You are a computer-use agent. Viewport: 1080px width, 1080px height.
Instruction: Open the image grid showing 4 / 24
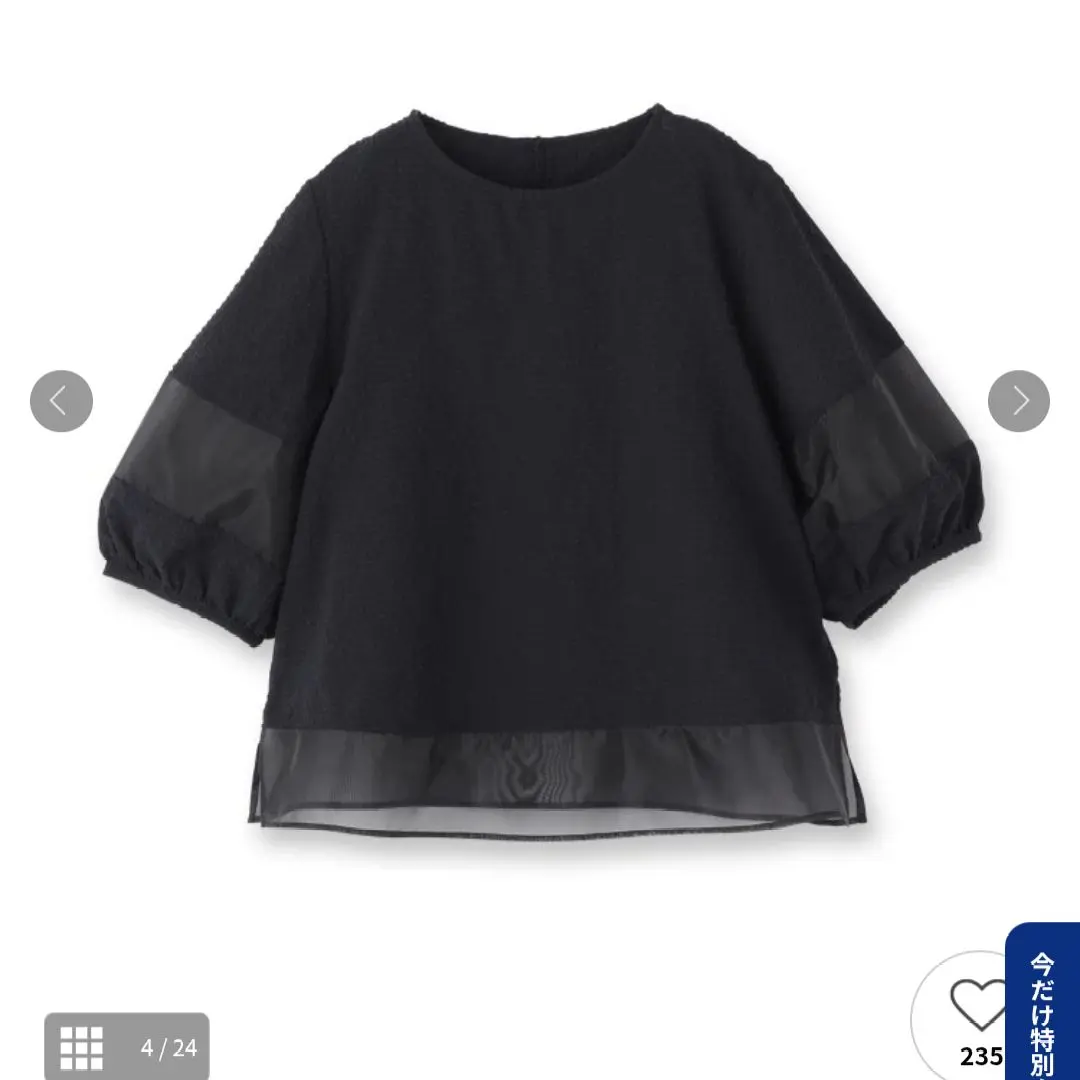click(126, 1047)
